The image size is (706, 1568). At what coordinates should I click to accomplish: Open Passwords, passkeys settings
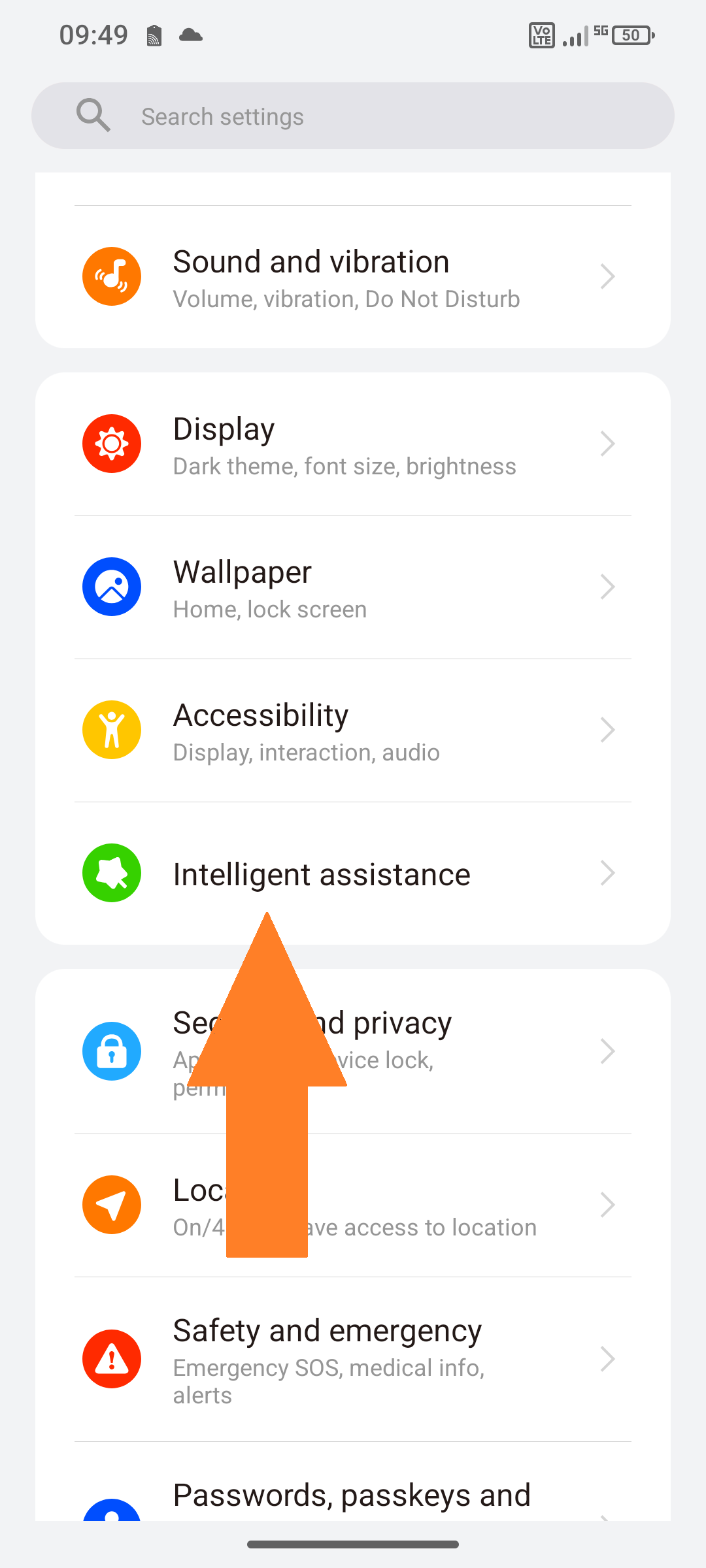tap(353, 1496)
